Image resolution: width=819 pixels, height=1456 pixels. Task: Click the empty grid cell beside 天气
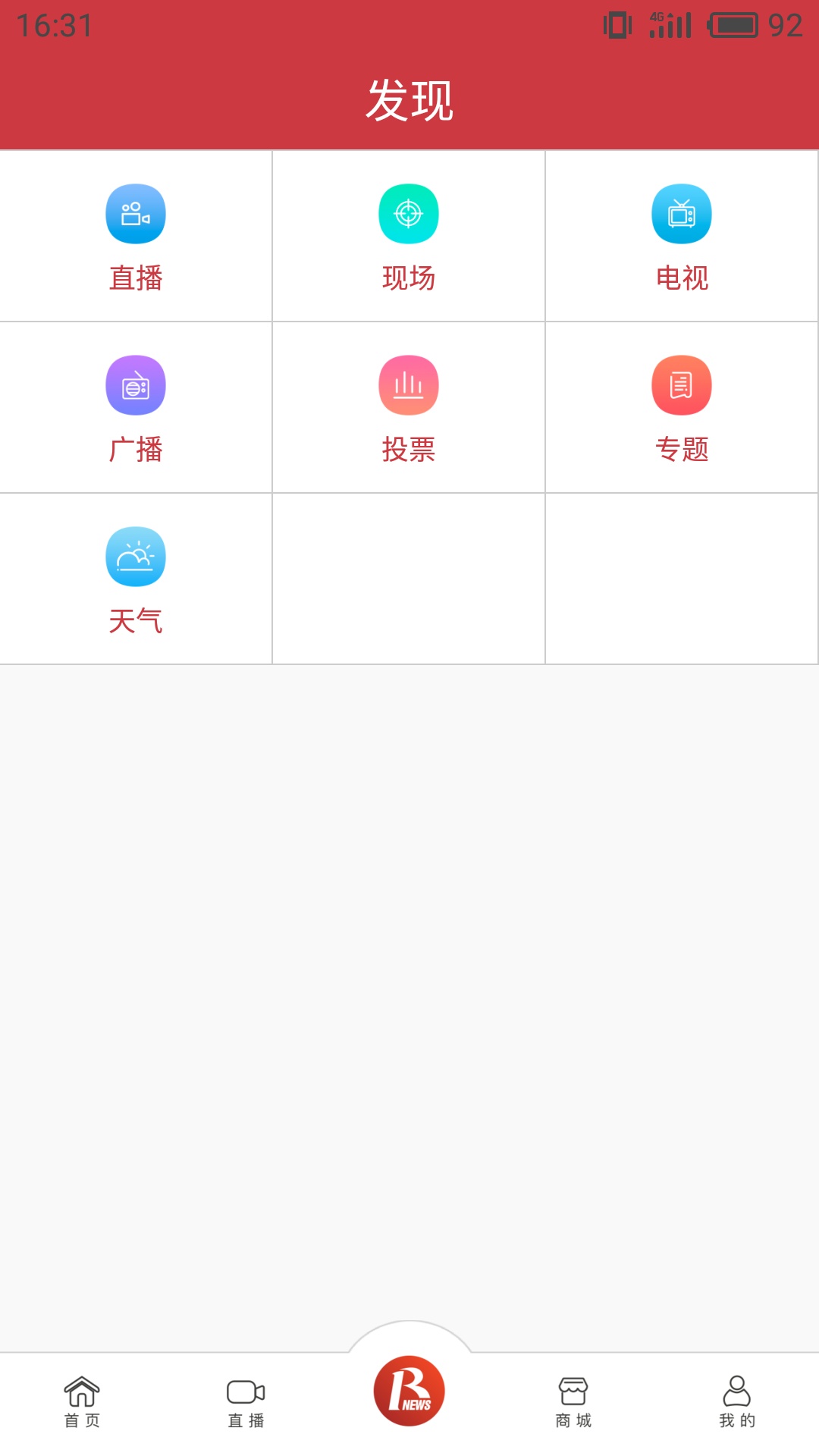click(x=409, y=578)
